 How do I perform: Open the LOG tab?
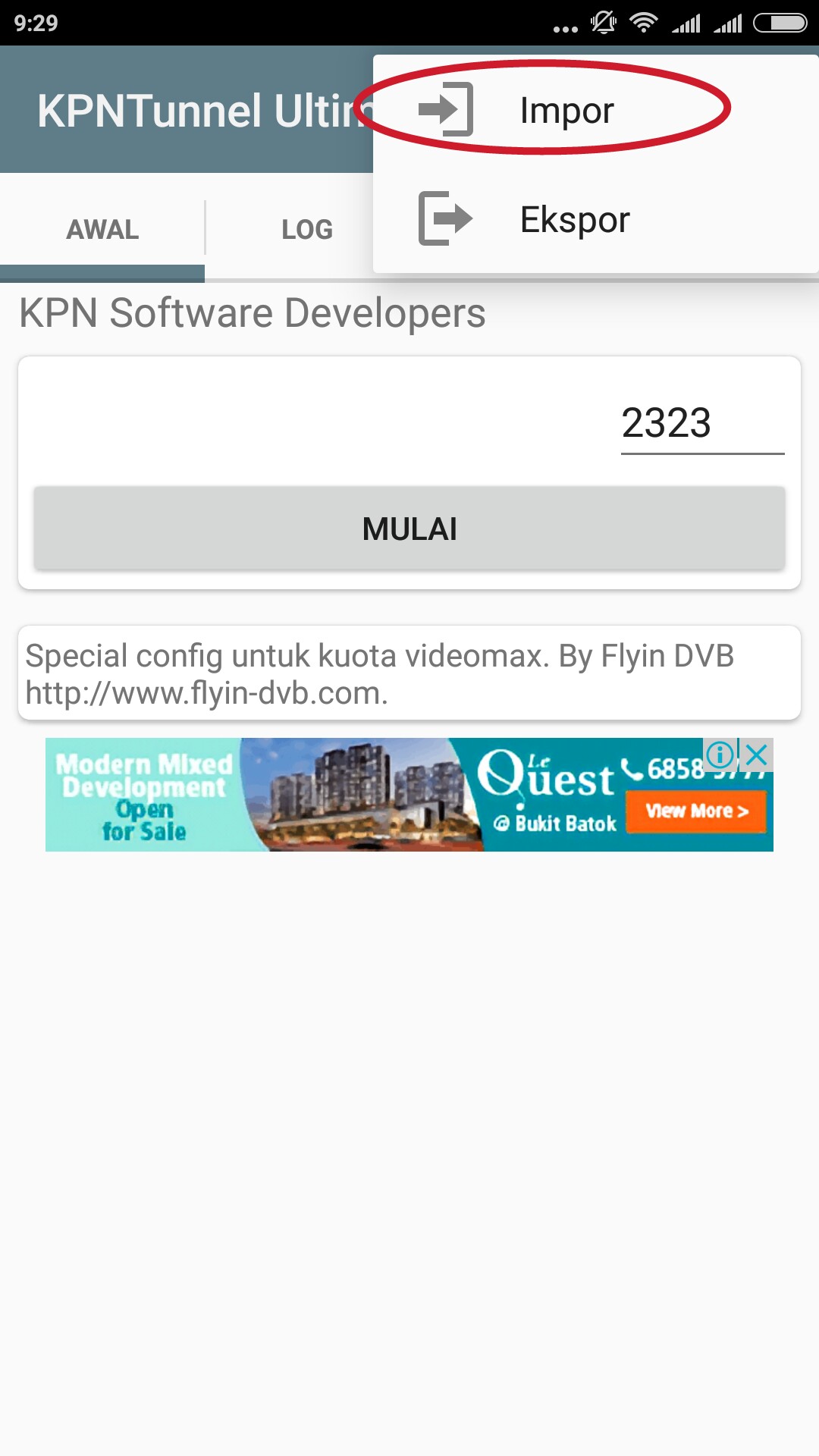click(306, 229)
